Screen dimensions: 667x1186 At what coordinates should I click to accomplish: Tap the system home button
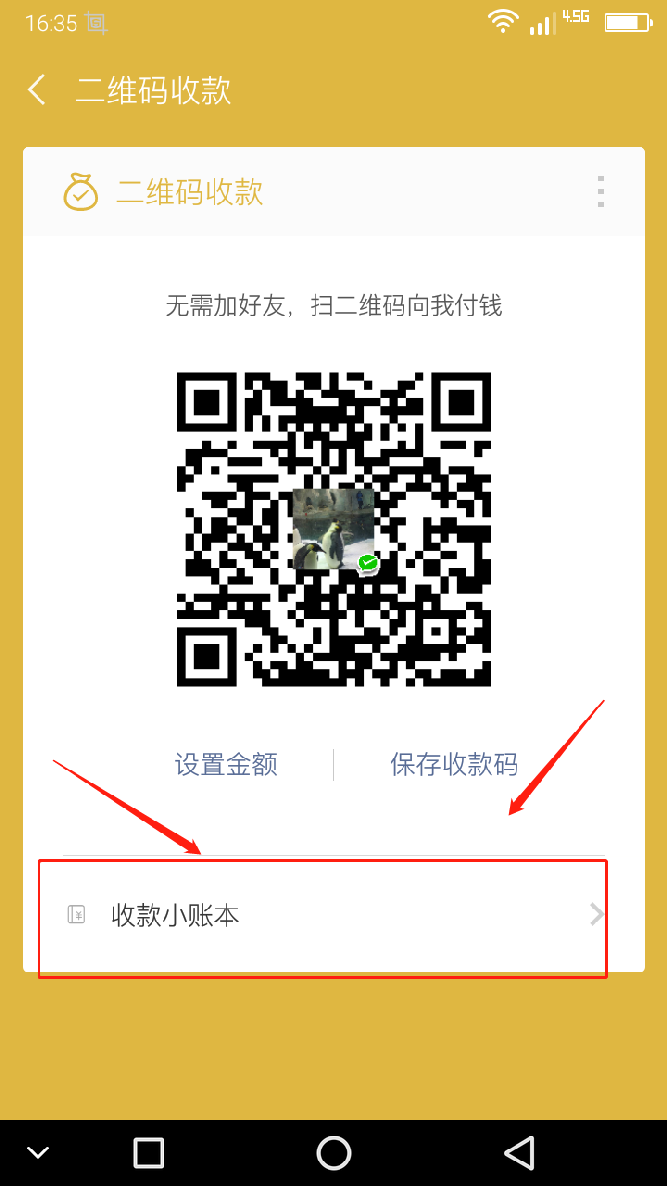[x=333, y=1152]
